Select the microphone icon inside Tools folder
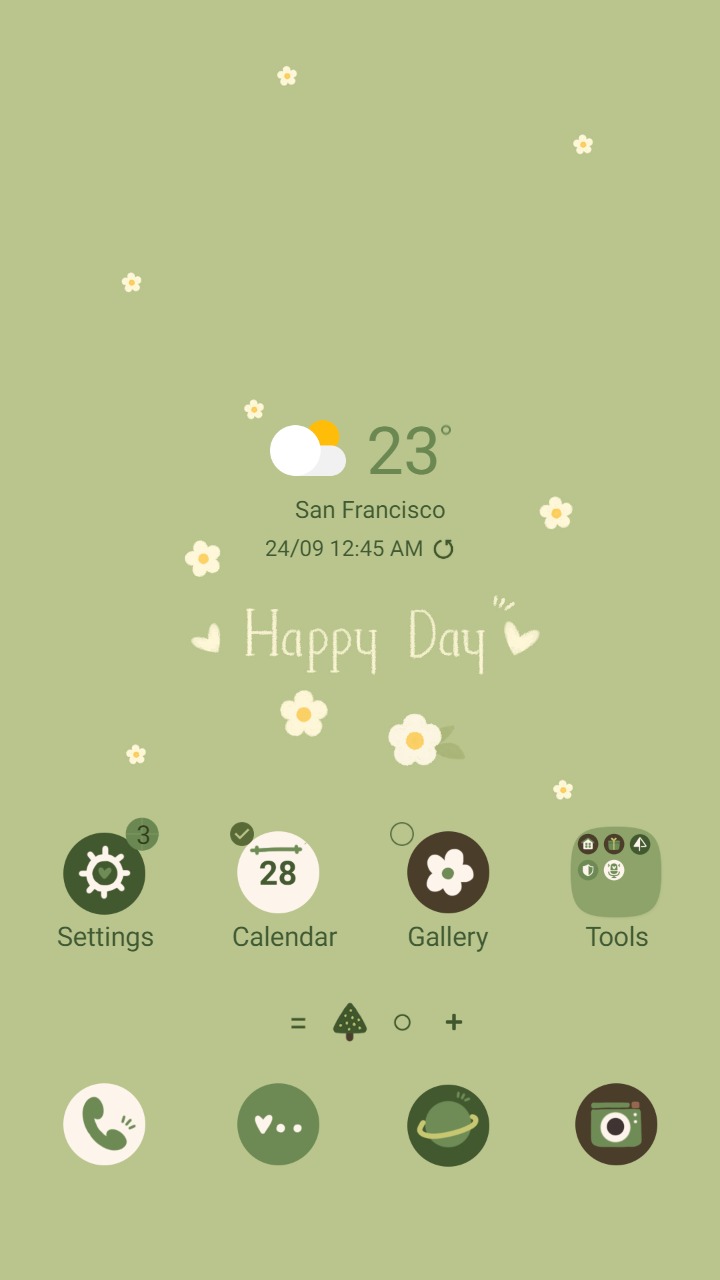 [614, 869]
